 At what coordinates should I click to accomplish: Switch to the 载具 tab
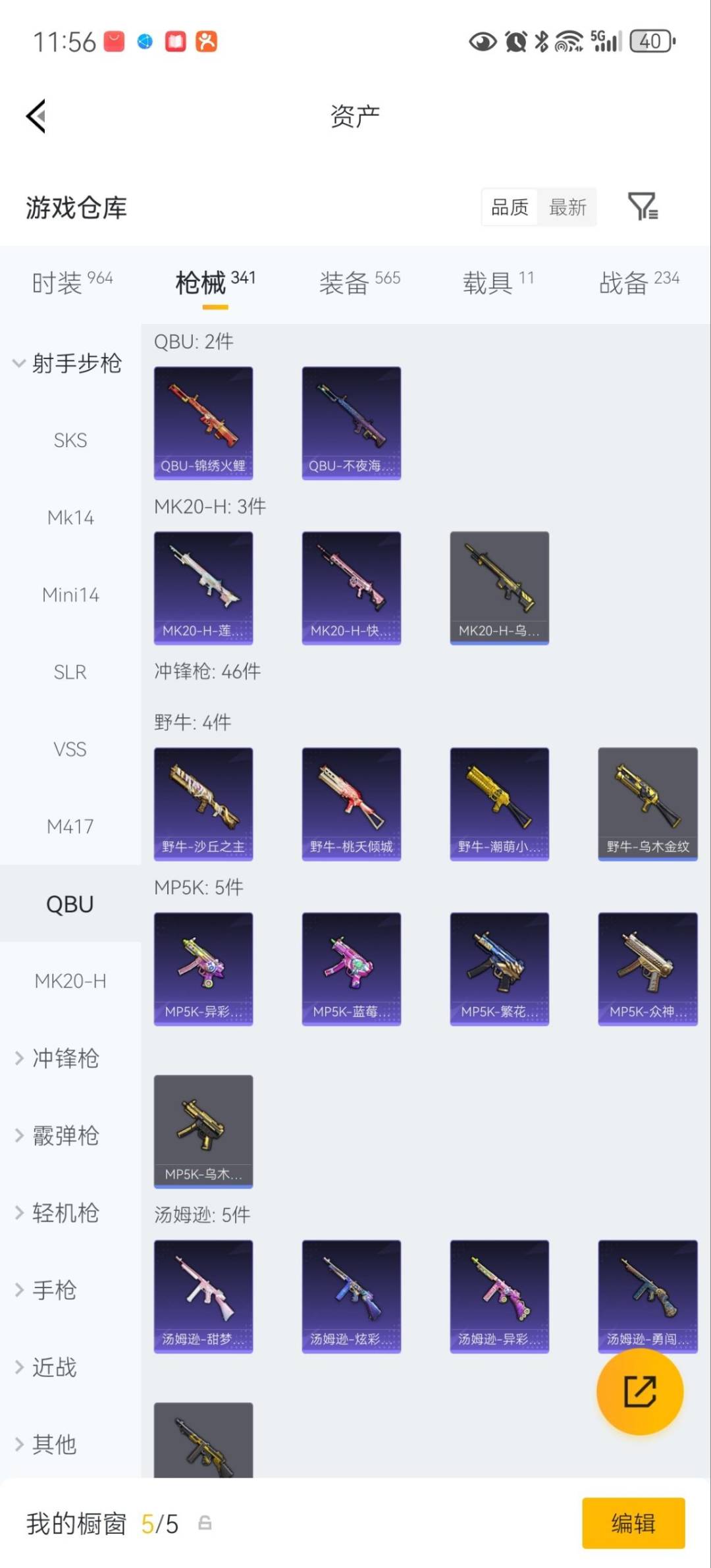(498, 283)
